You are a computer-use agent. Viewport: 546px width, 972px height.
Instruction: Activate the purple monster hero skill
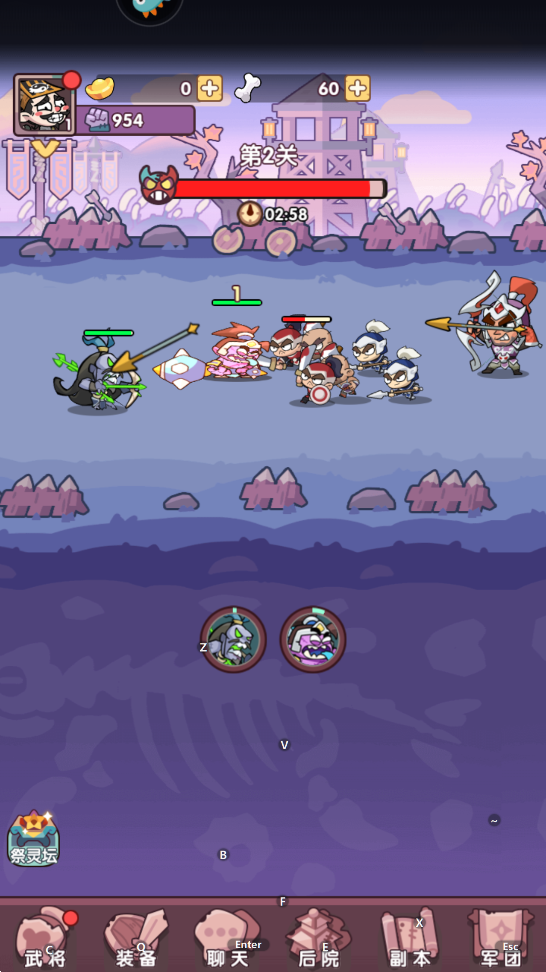(x=313, y=639)
